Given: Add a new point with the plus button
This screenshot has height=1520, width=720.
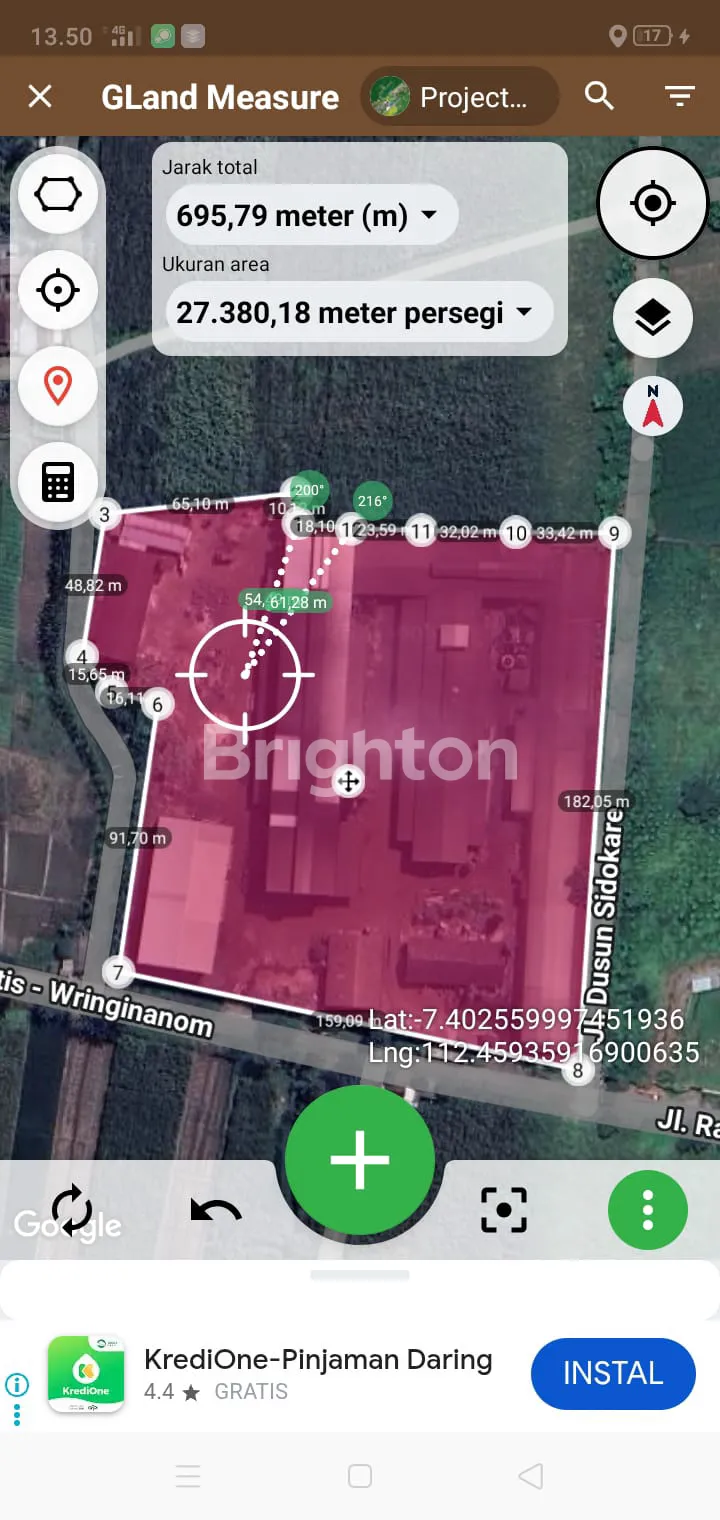Looking at the screenshot, I should click(x=360, y=1159).
